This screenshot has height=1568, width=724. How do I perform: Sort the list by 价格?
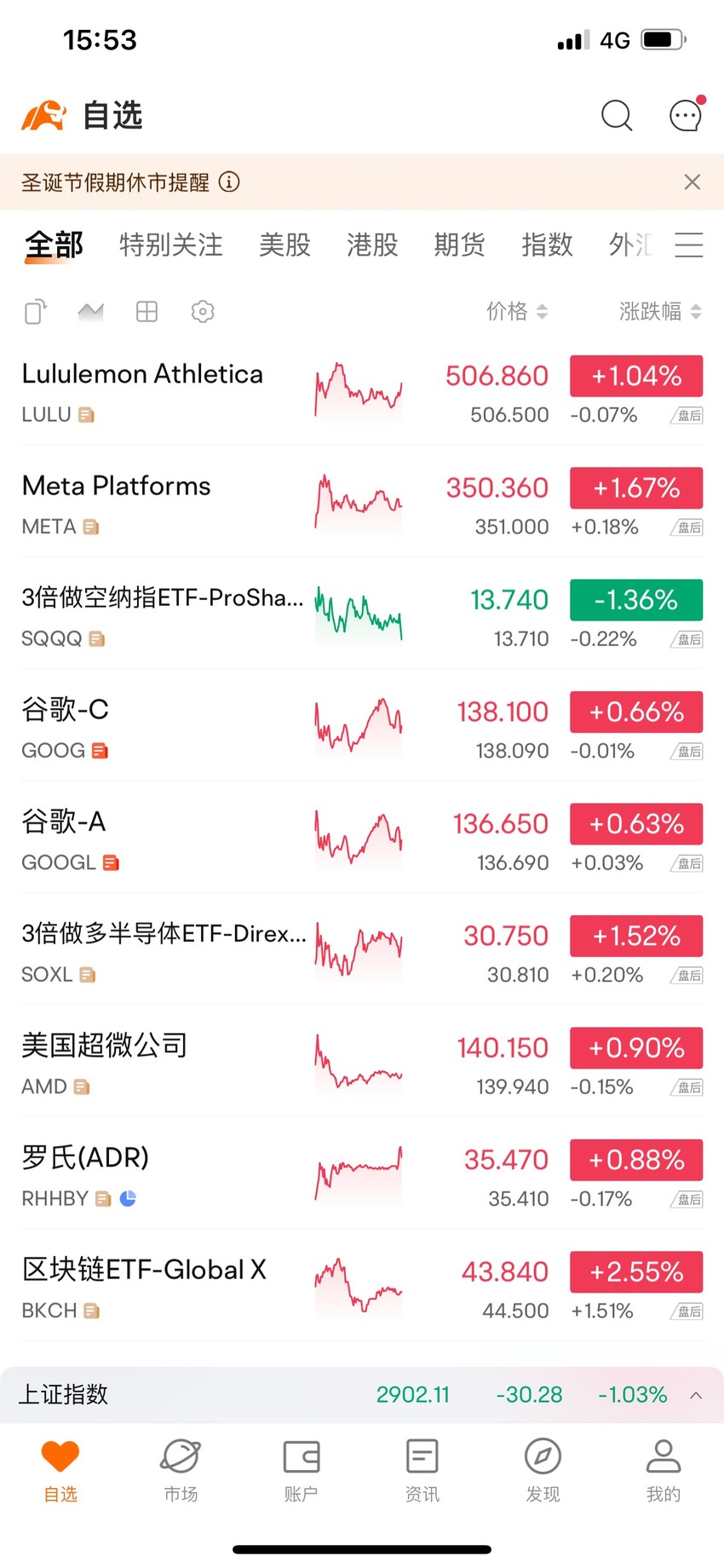(x=517, y=312)
